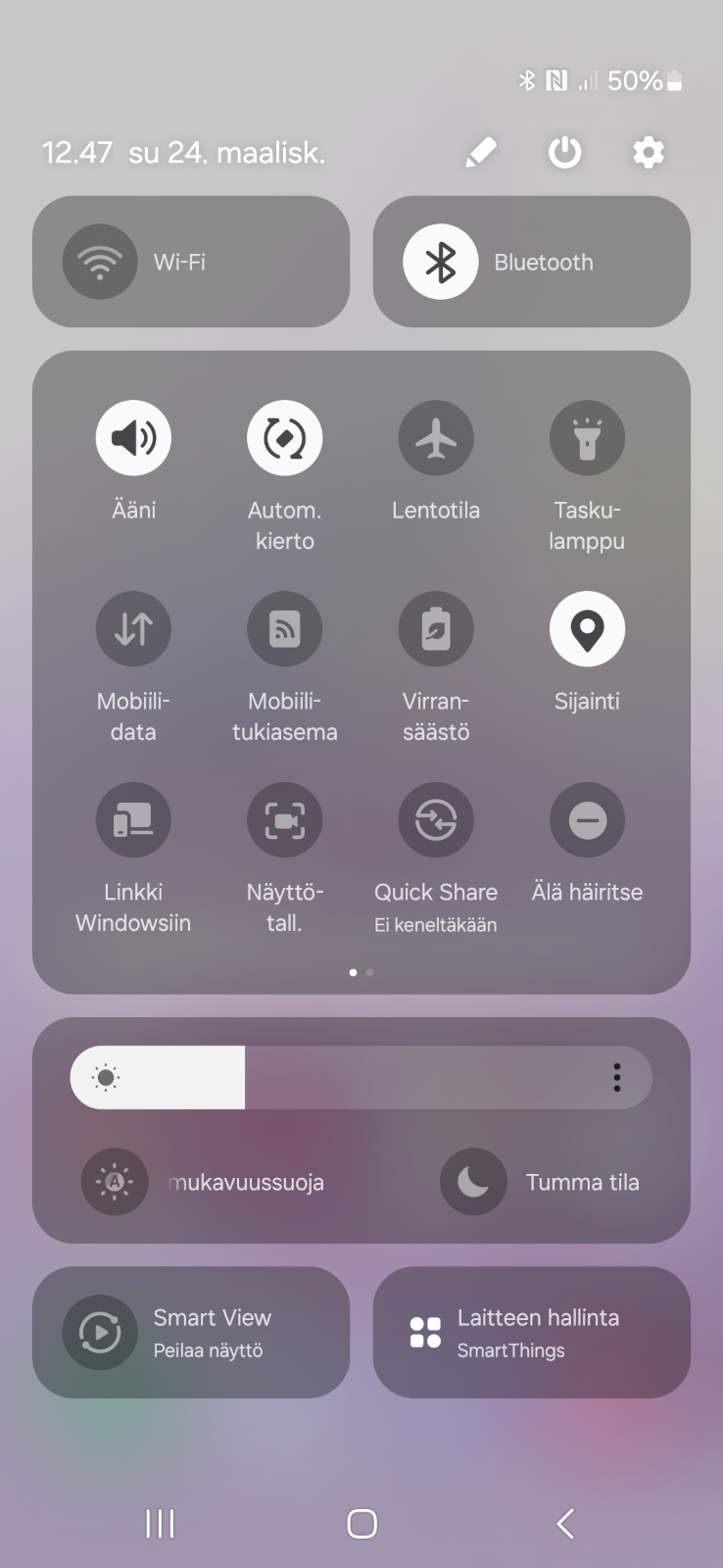Toggle the Ääni sound mode

click(x=133, y=438)
